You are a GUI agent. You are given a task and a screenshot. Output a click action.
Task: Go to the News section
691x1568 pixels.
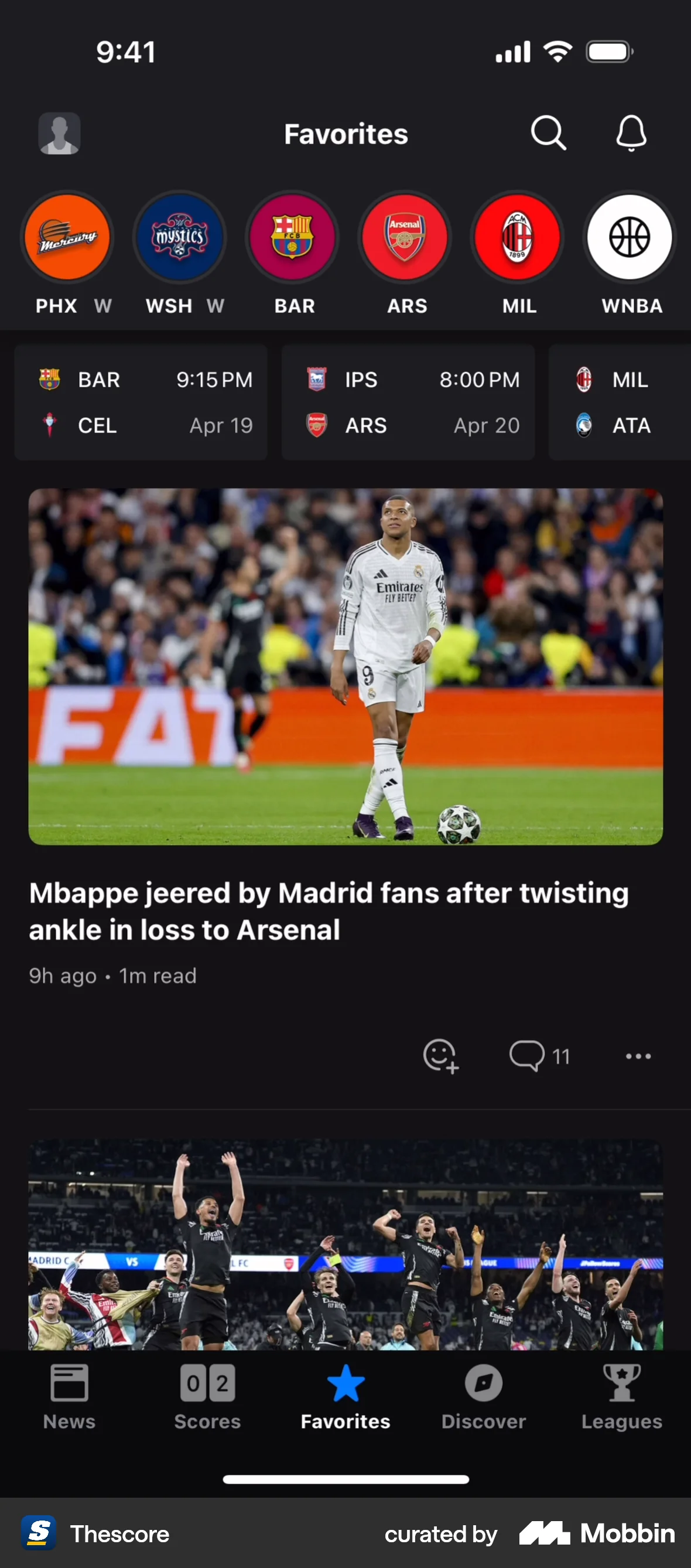coord(69,1399)
